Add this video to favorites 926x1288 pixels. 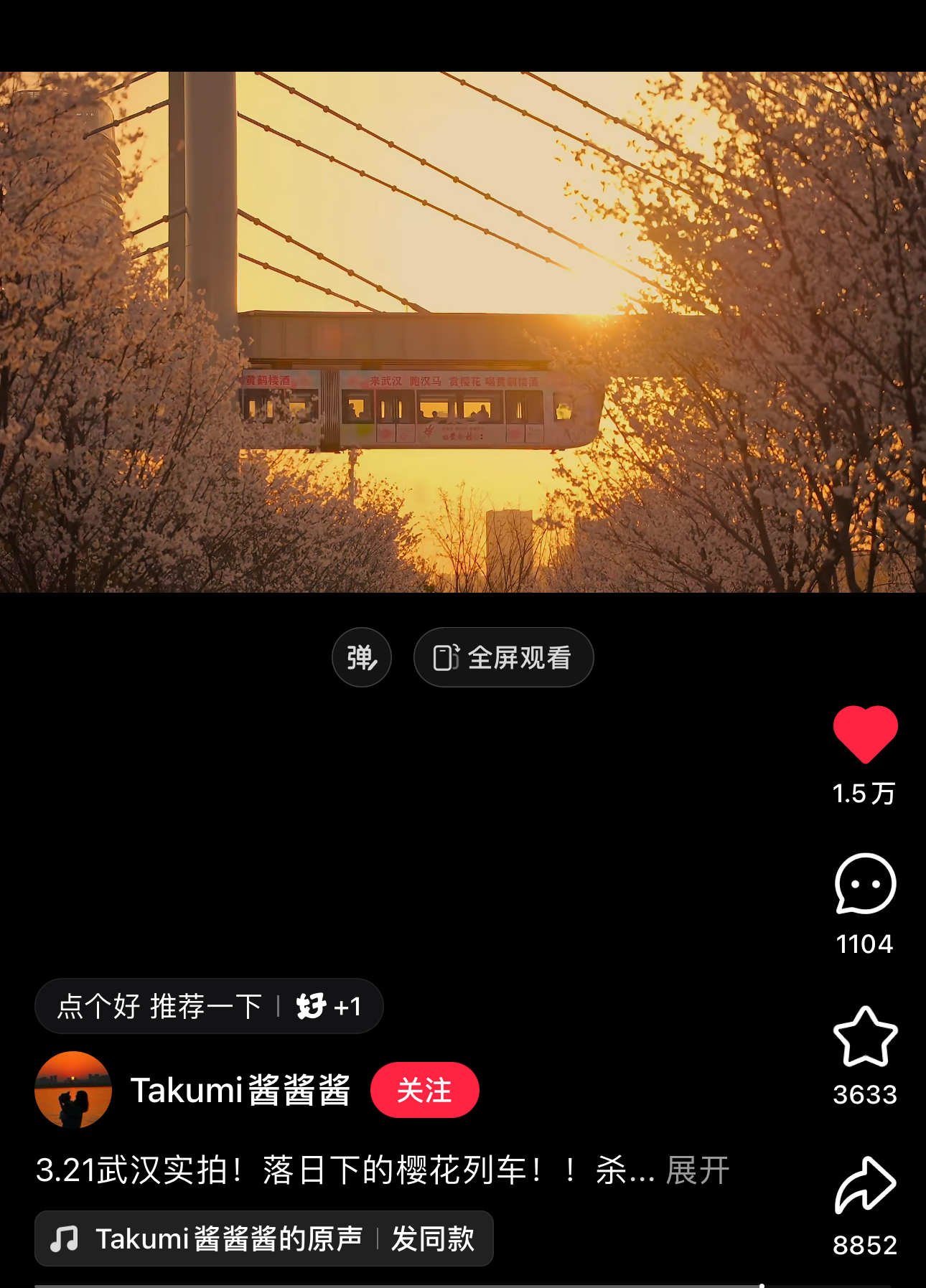coord(865,1036)
